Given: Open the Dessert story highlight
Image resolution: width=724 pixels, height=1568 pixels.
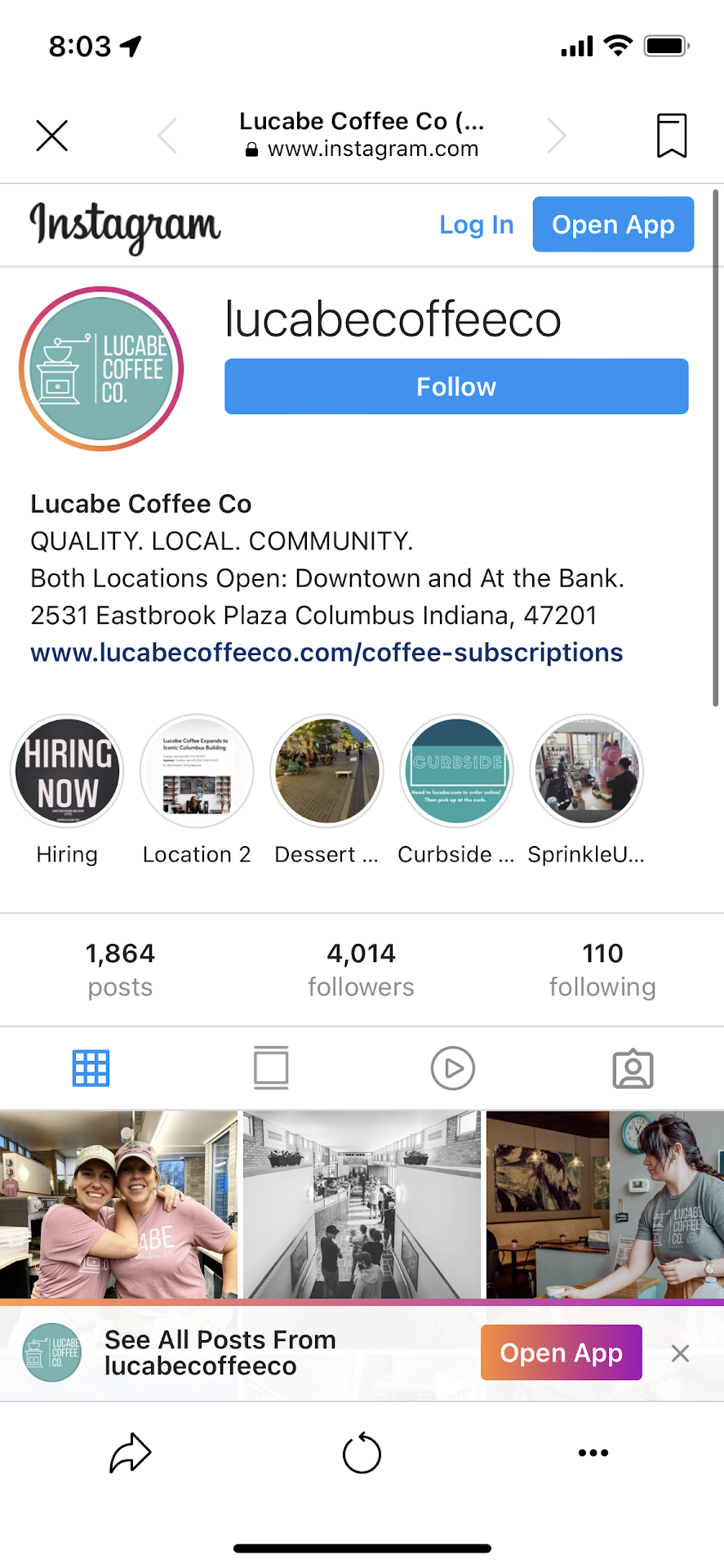Looking at the screenshot, I should (x=326, y=771).
